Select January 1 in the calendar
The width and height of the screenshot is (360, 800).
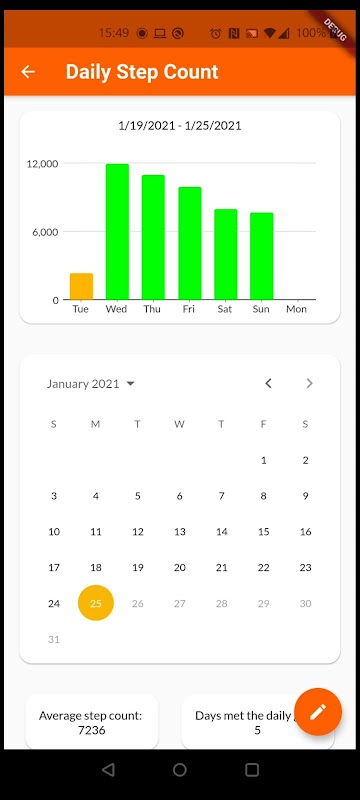264,460
